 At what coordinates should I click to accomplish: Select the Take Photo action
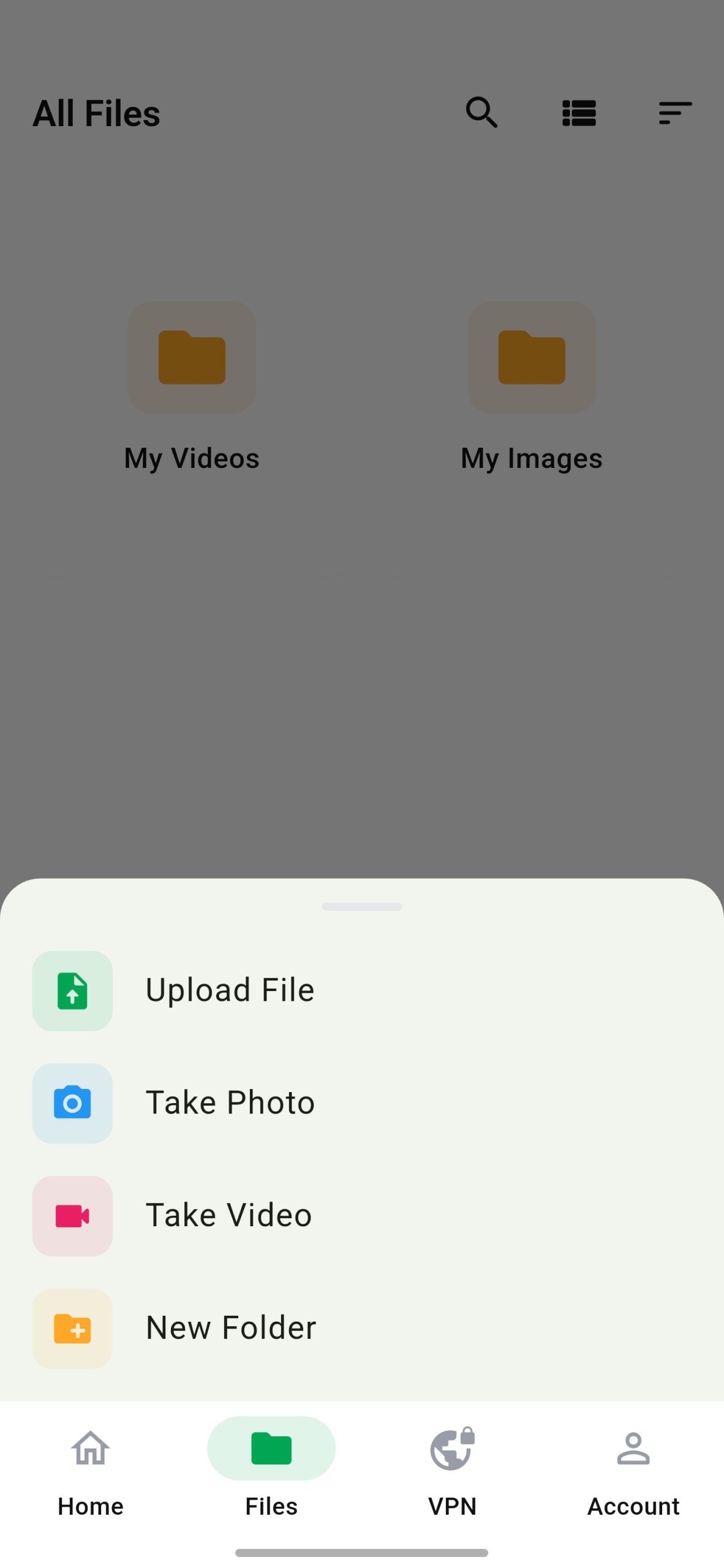(230, 1101)
